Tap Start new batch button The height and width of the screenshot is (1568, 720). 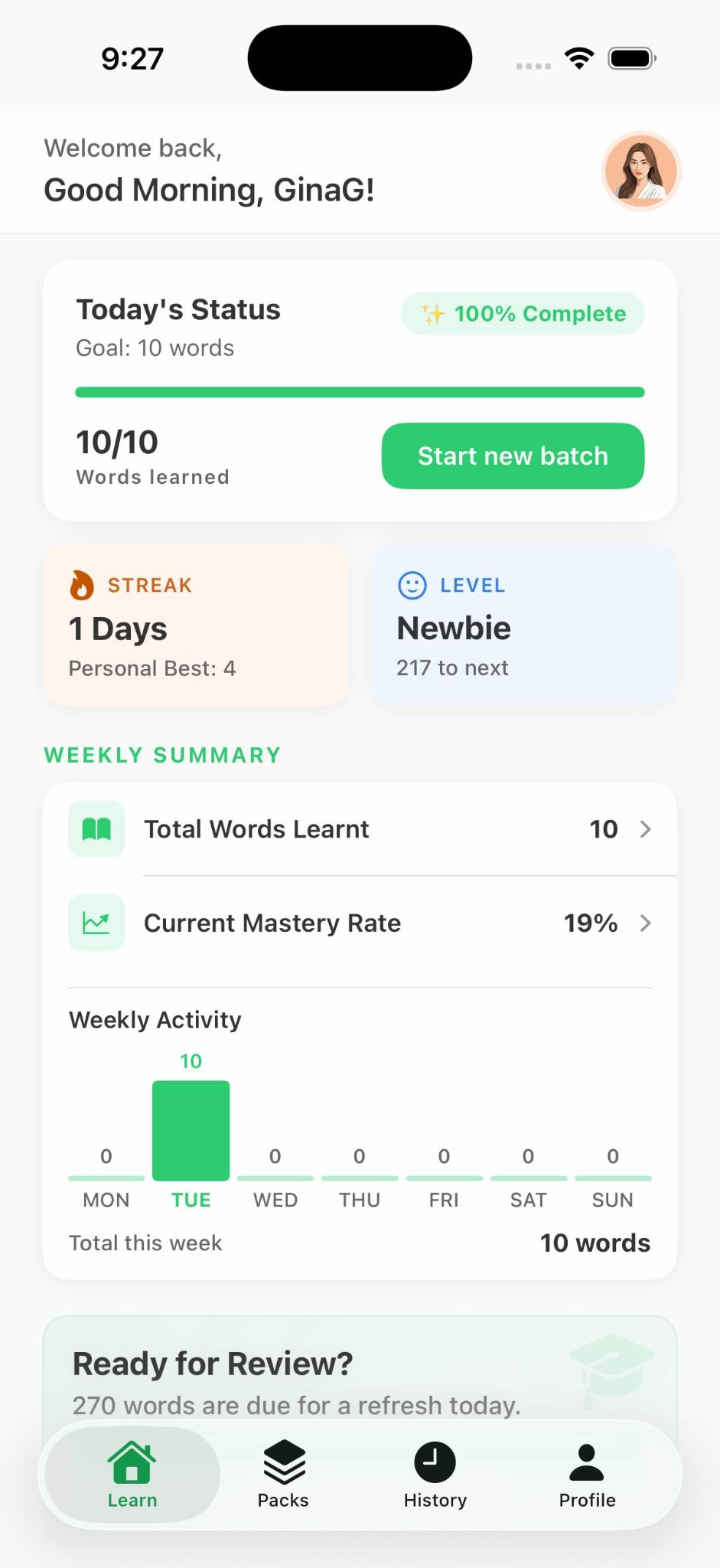click(513, 456)
